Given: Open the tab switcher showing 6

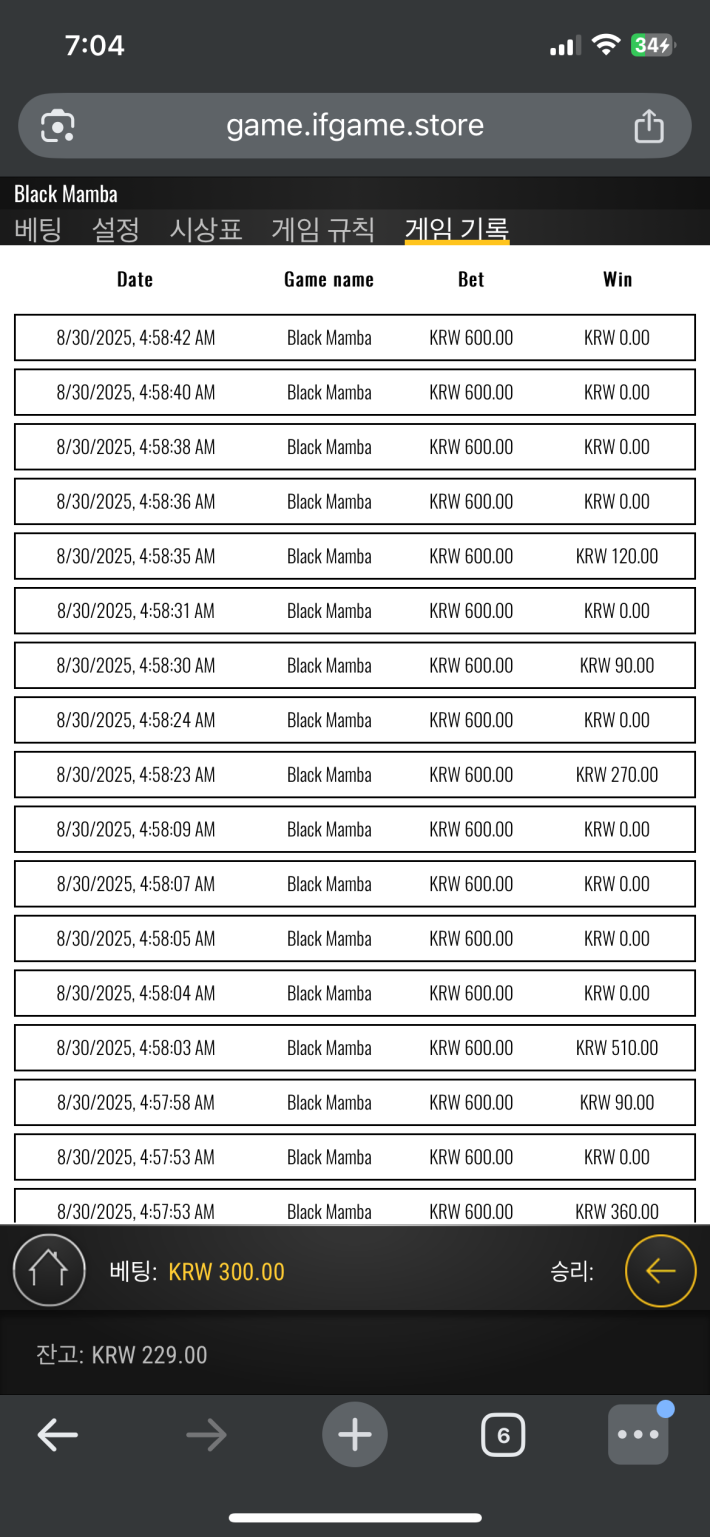Looking at the screenshot, I should (x=503, y=1436).
